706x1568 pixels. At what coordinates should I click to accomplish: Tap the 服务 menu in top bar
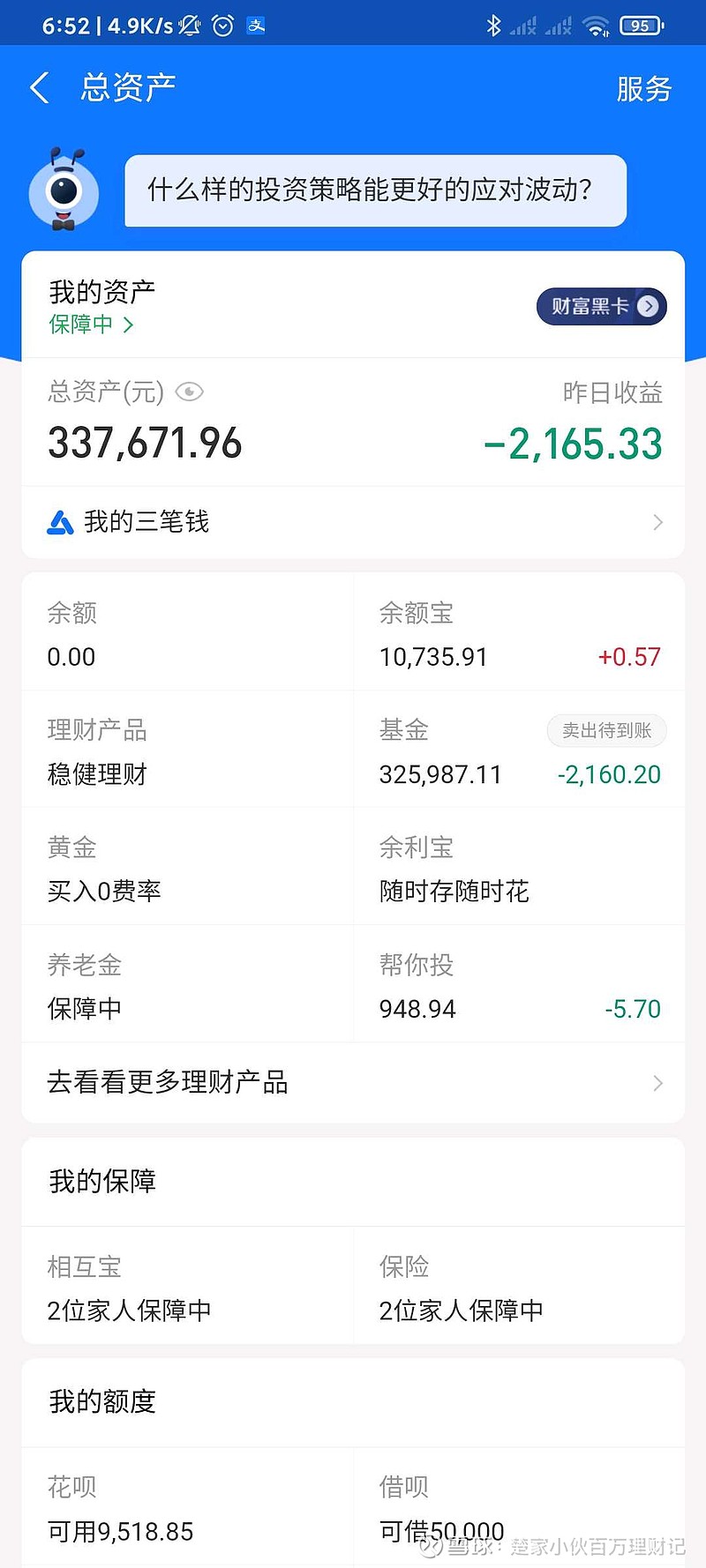tap(645, 89)
